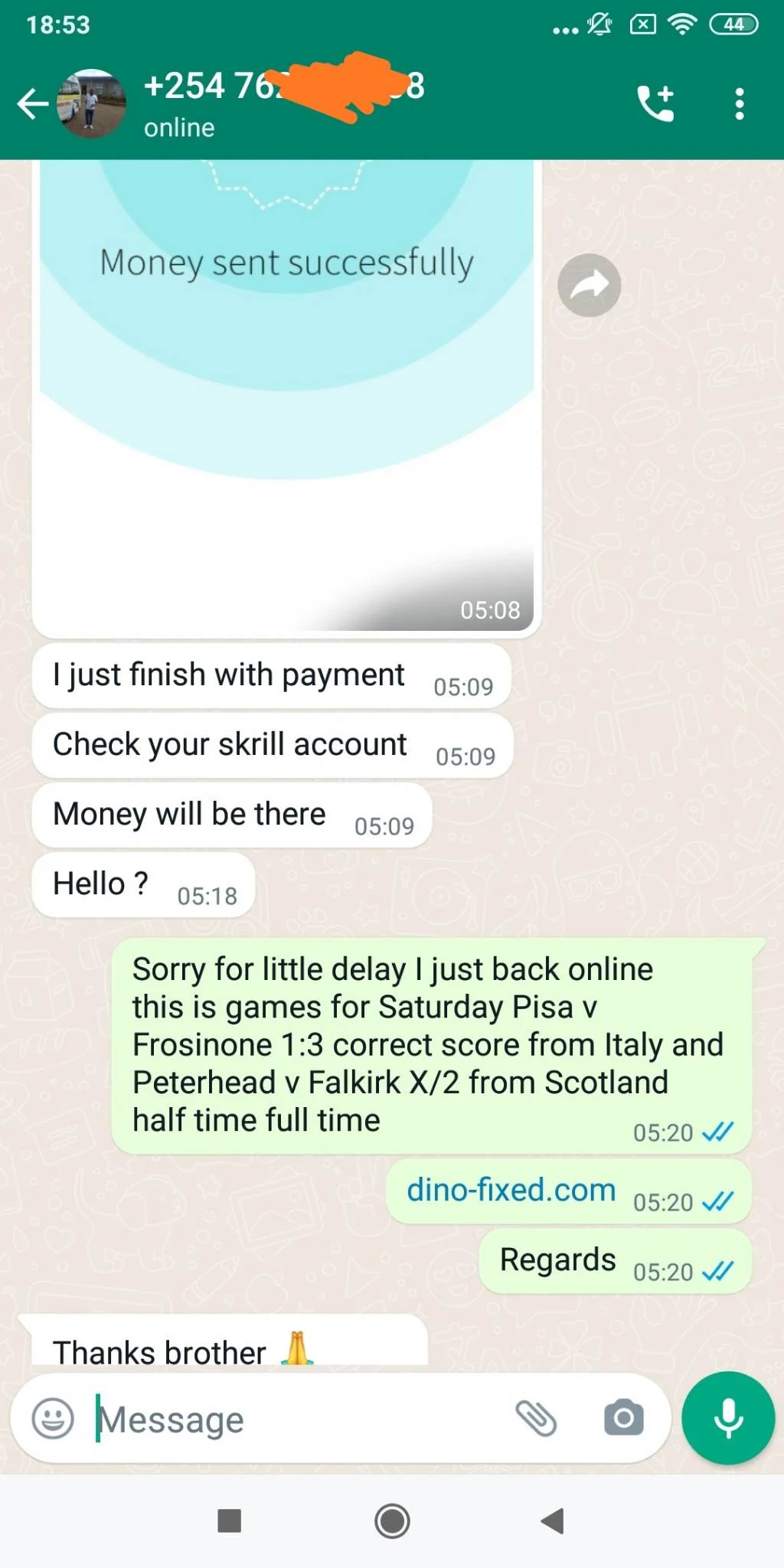Tap the paperclip attach icon

coord(536,1419)
